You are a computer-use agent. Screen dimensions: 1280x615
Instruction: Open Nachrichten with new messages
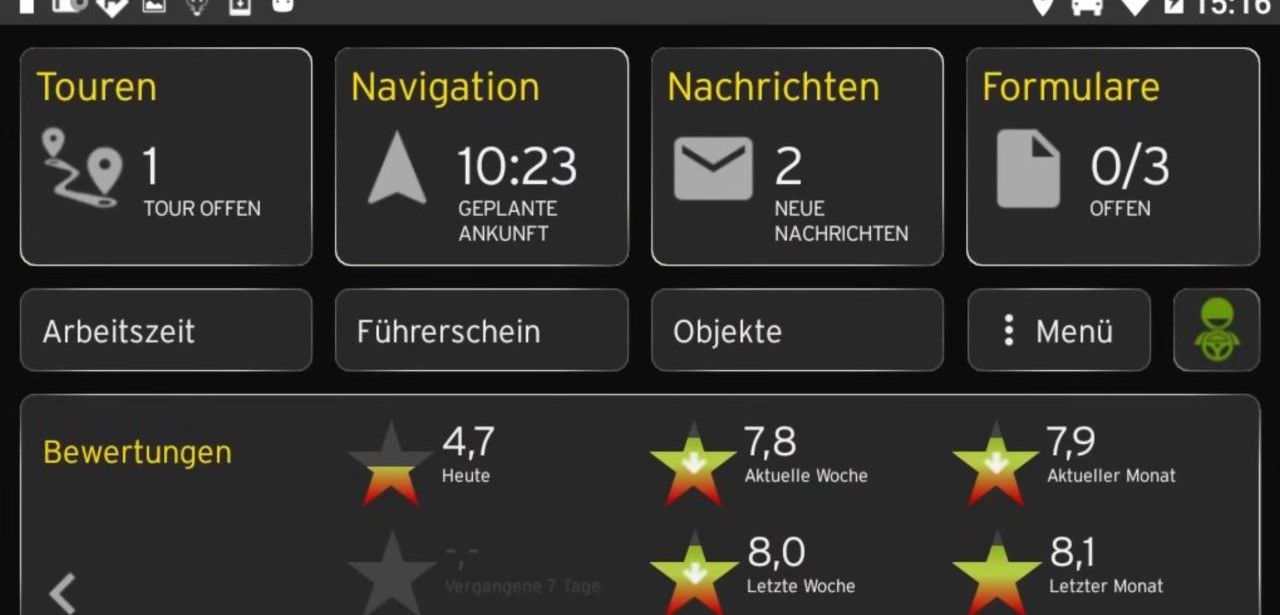[797, 157]
